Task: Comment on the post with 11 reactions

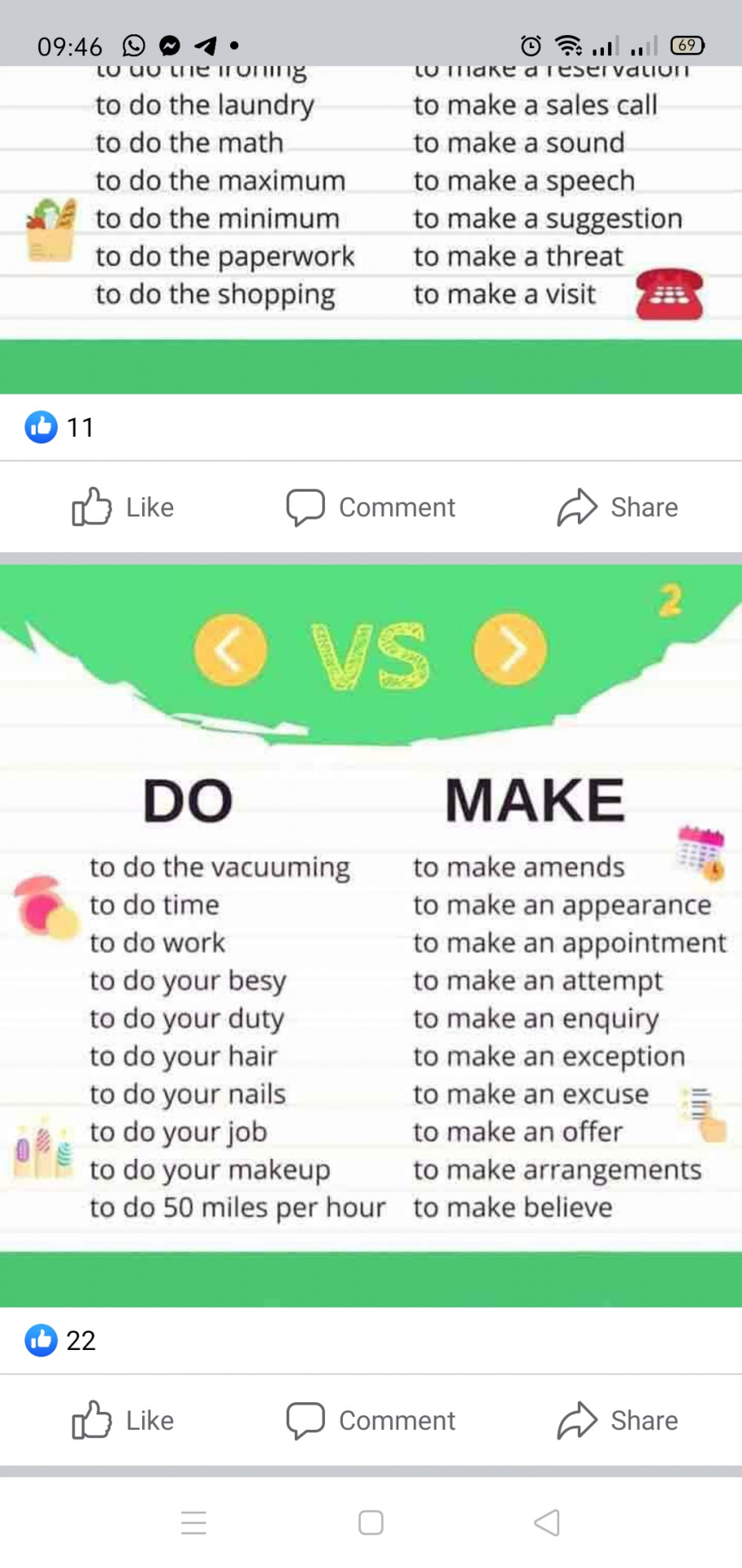Action: click(x=371, y=507)
